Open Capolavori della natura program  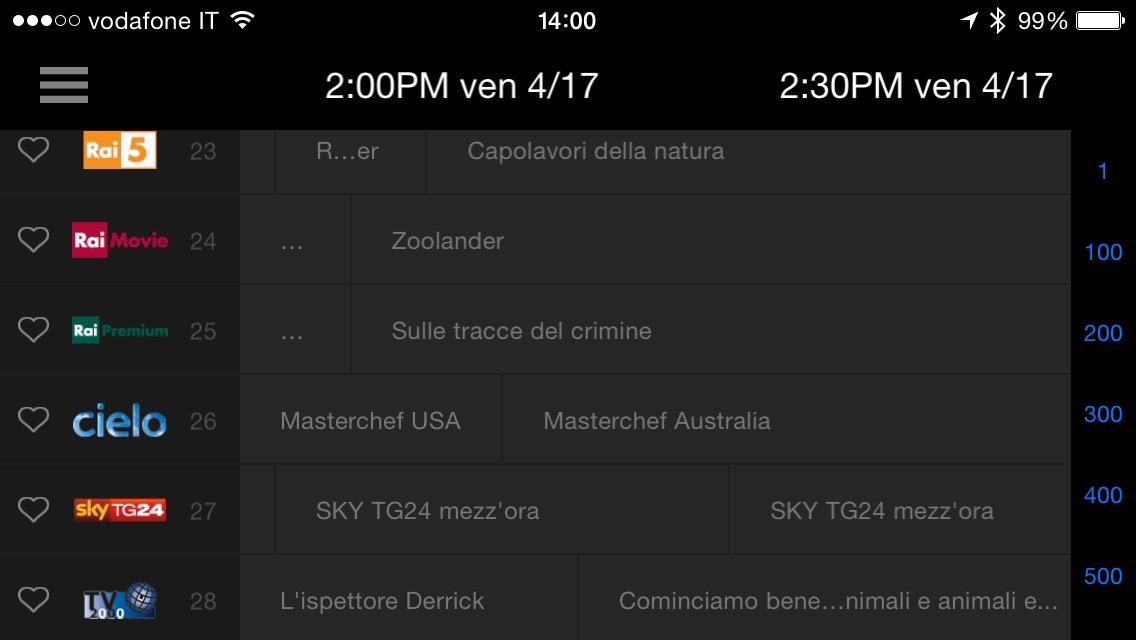tap(596, 152)
